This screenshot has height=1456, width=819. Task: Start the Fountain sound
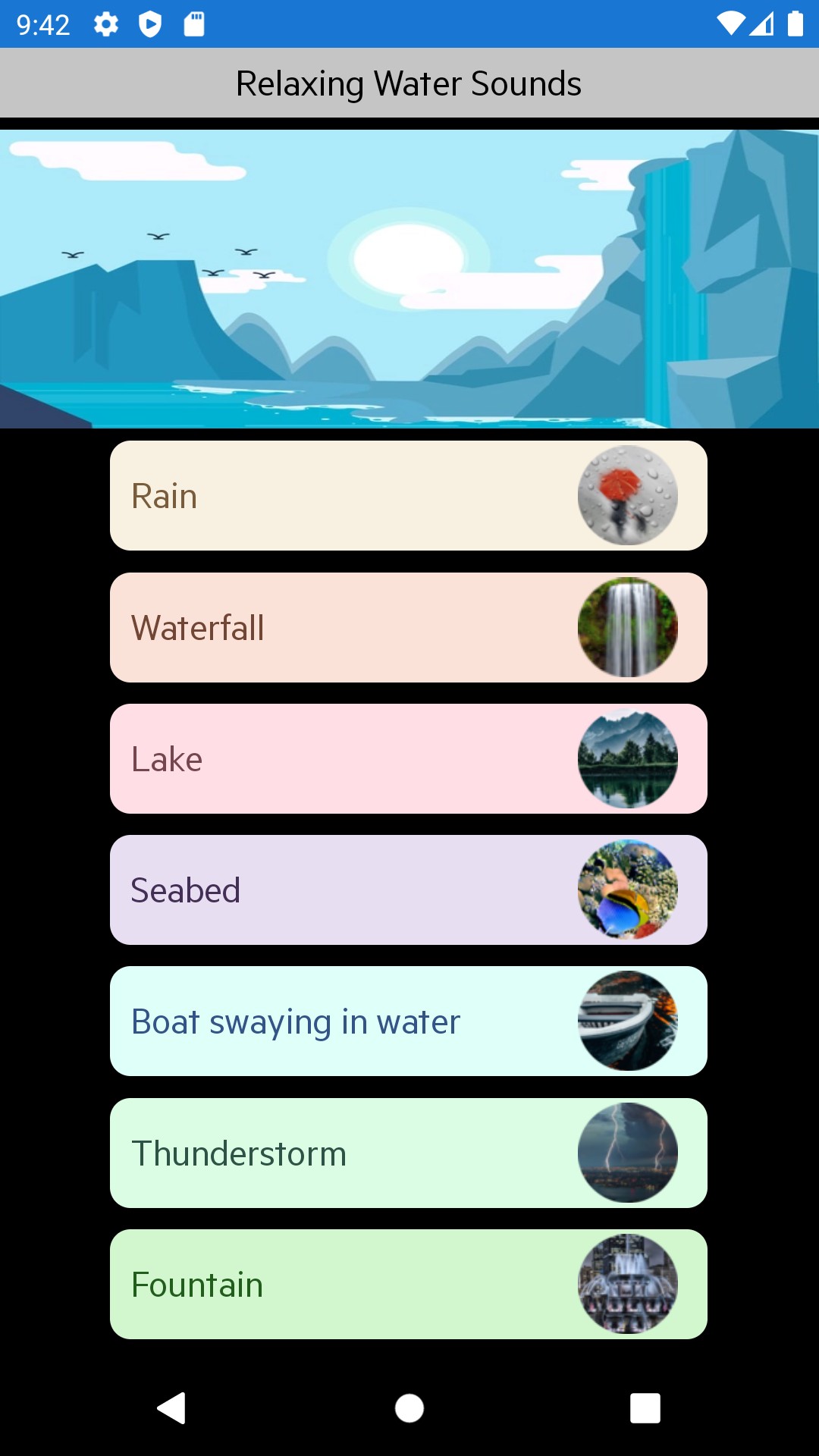tap(408, 1284)
